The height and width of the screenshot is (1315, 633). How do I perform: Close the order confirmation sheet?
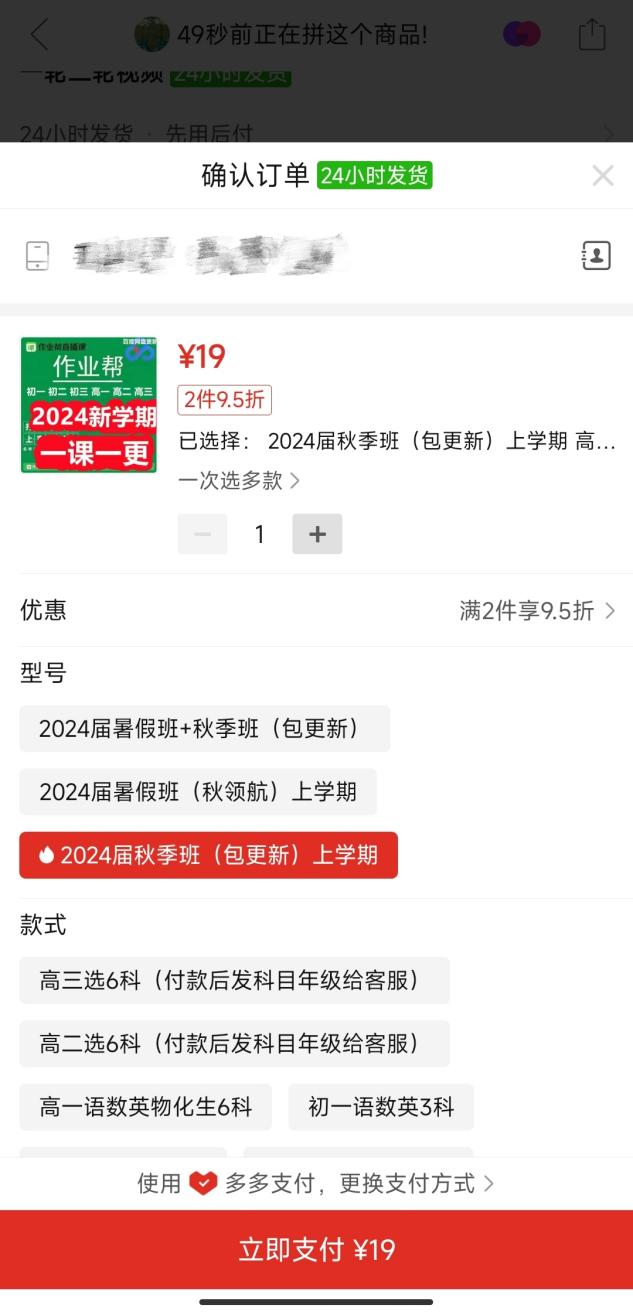pos(602,176)
